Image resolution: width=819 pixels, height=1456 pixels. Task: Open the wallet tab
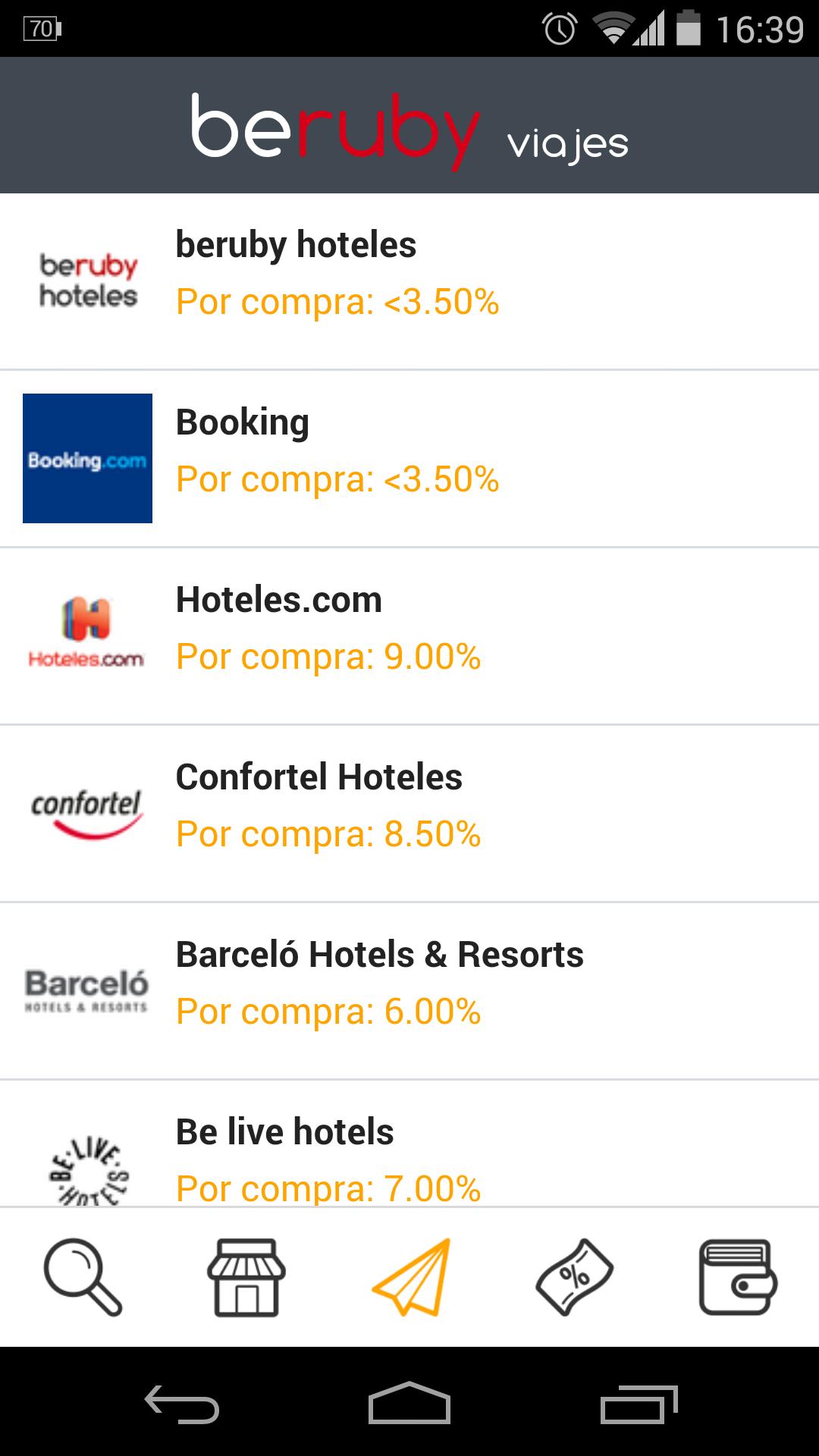(737, 1277)
